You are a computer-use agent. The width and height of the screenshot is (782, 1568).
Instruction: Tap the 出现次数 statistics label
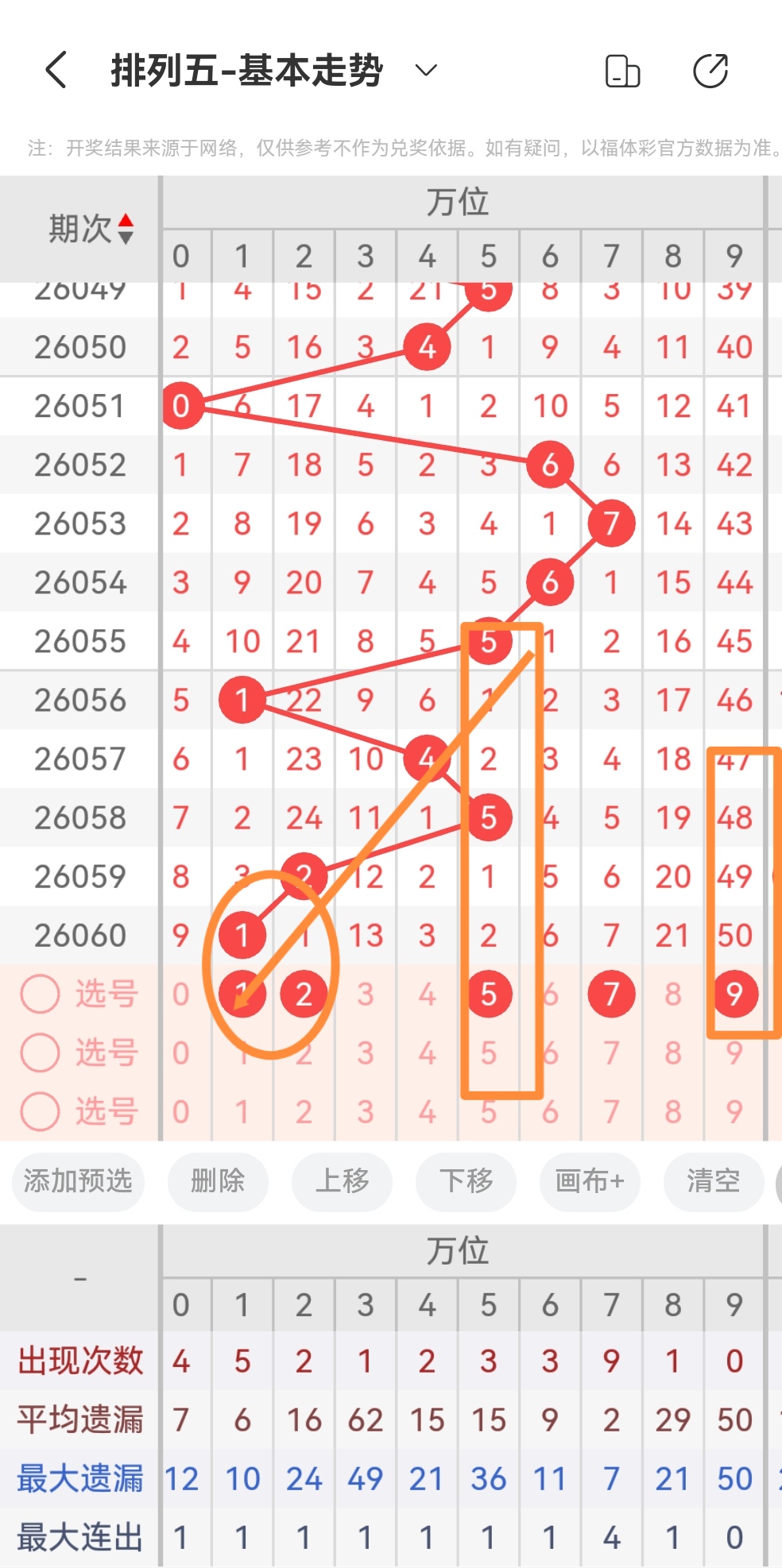[x=79, y=1361]
